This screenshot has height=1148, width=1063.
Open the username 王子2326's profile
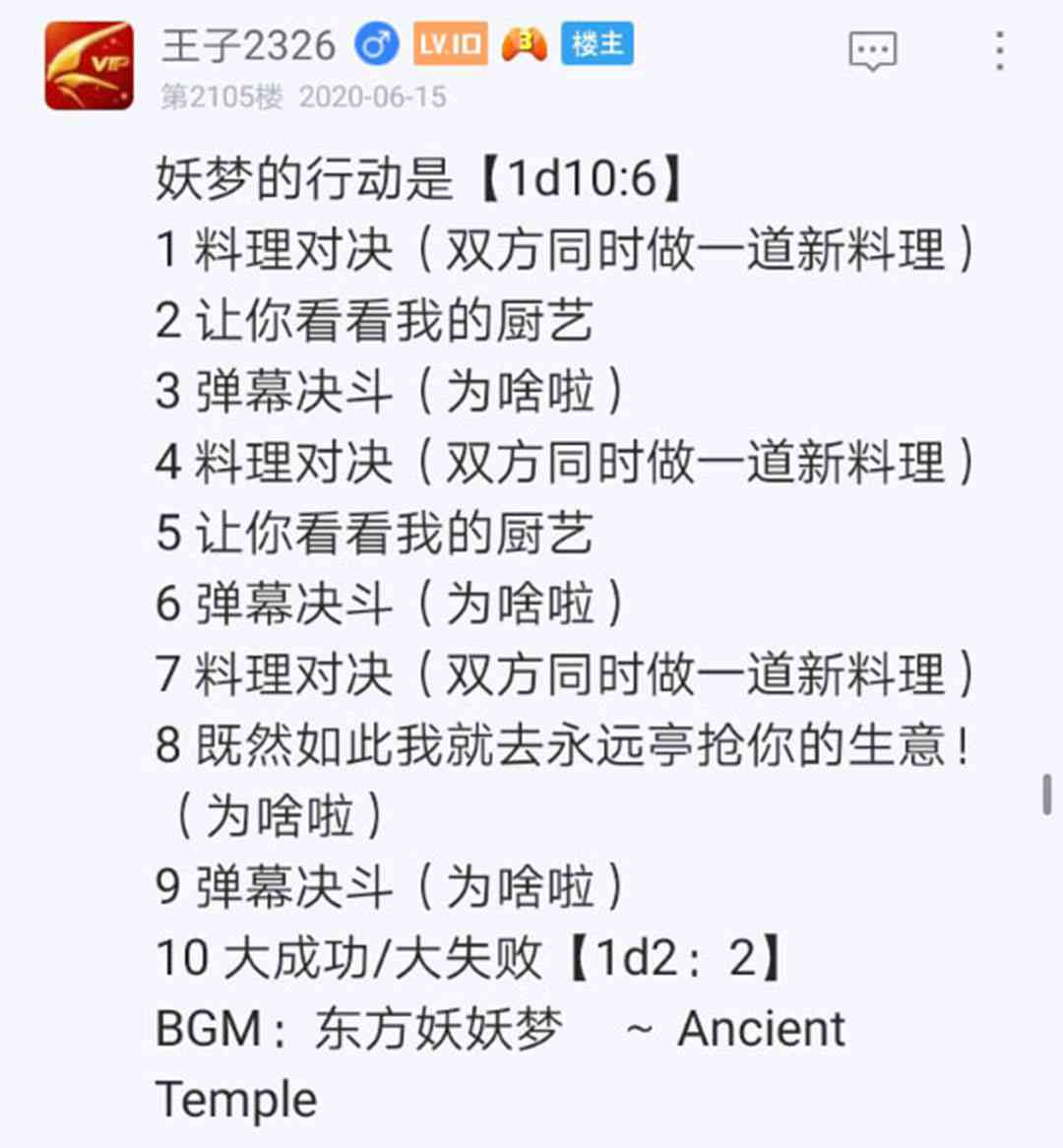click(249, 45)
